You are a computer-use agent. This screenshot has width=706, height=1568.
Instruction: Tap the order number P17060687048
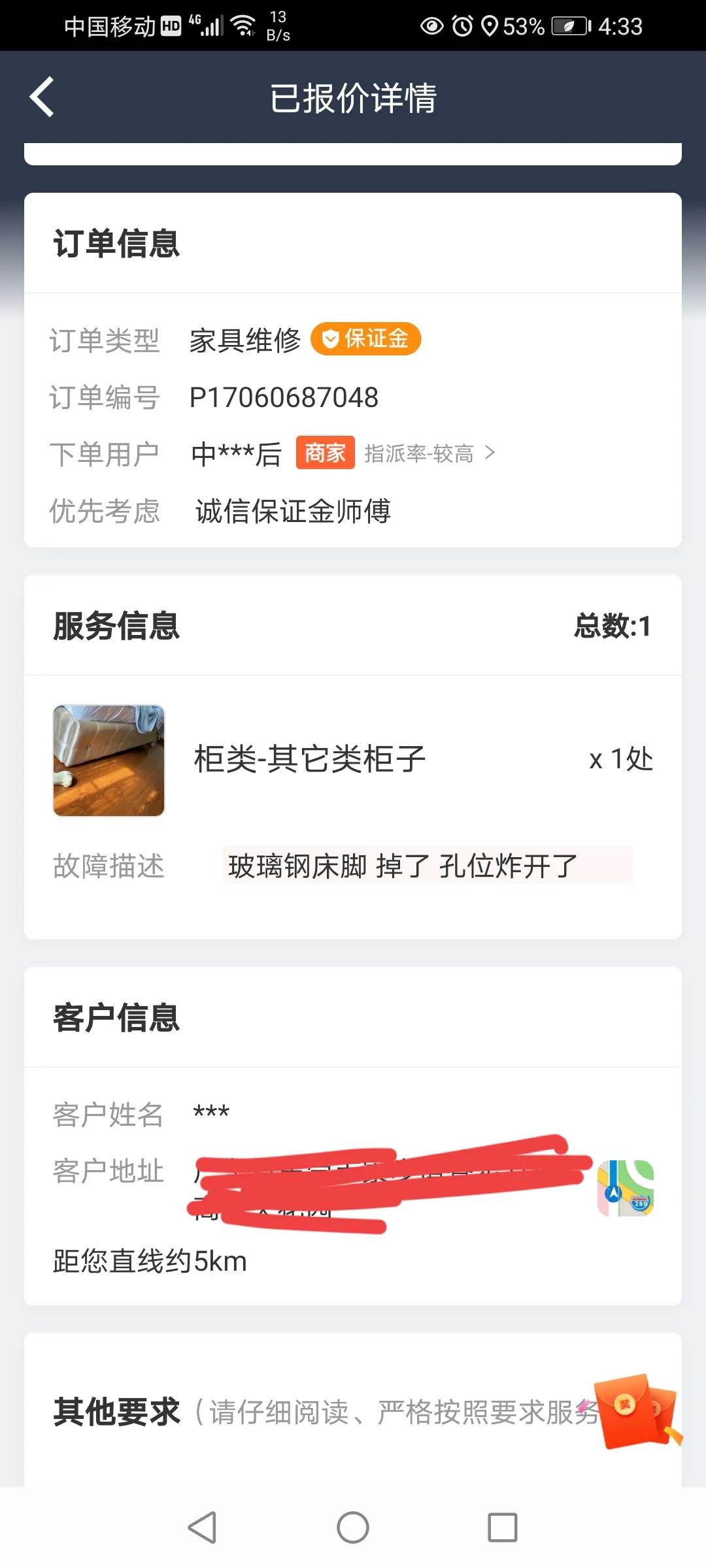[284, 396]
